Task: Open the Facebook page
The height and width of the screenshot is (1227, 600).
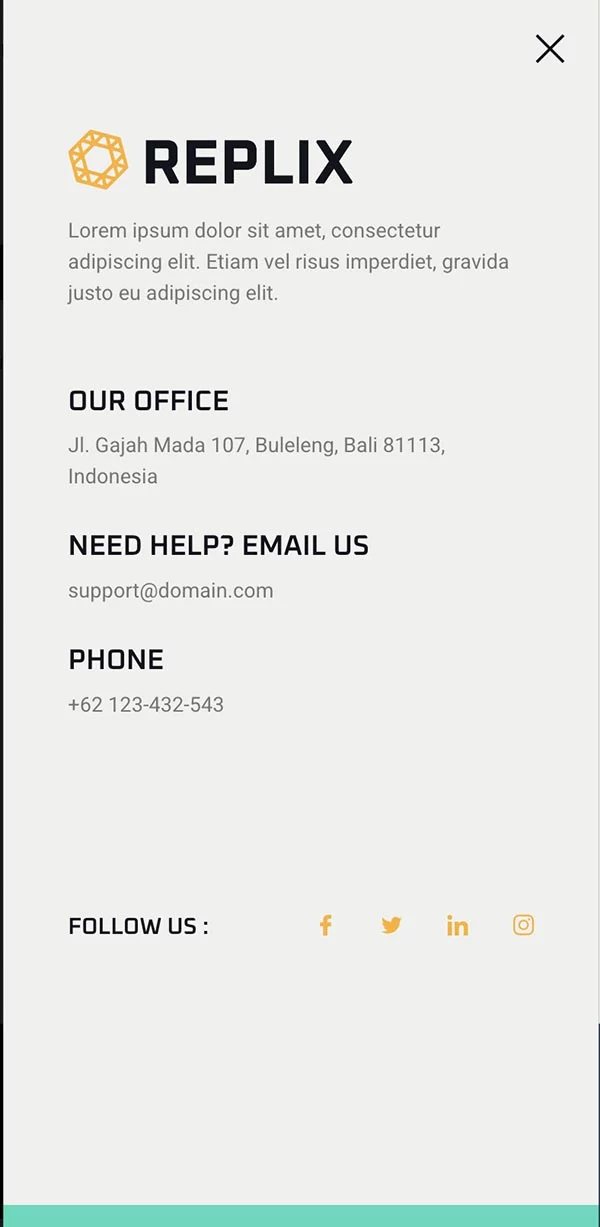Action: click(x=325, y=925)
